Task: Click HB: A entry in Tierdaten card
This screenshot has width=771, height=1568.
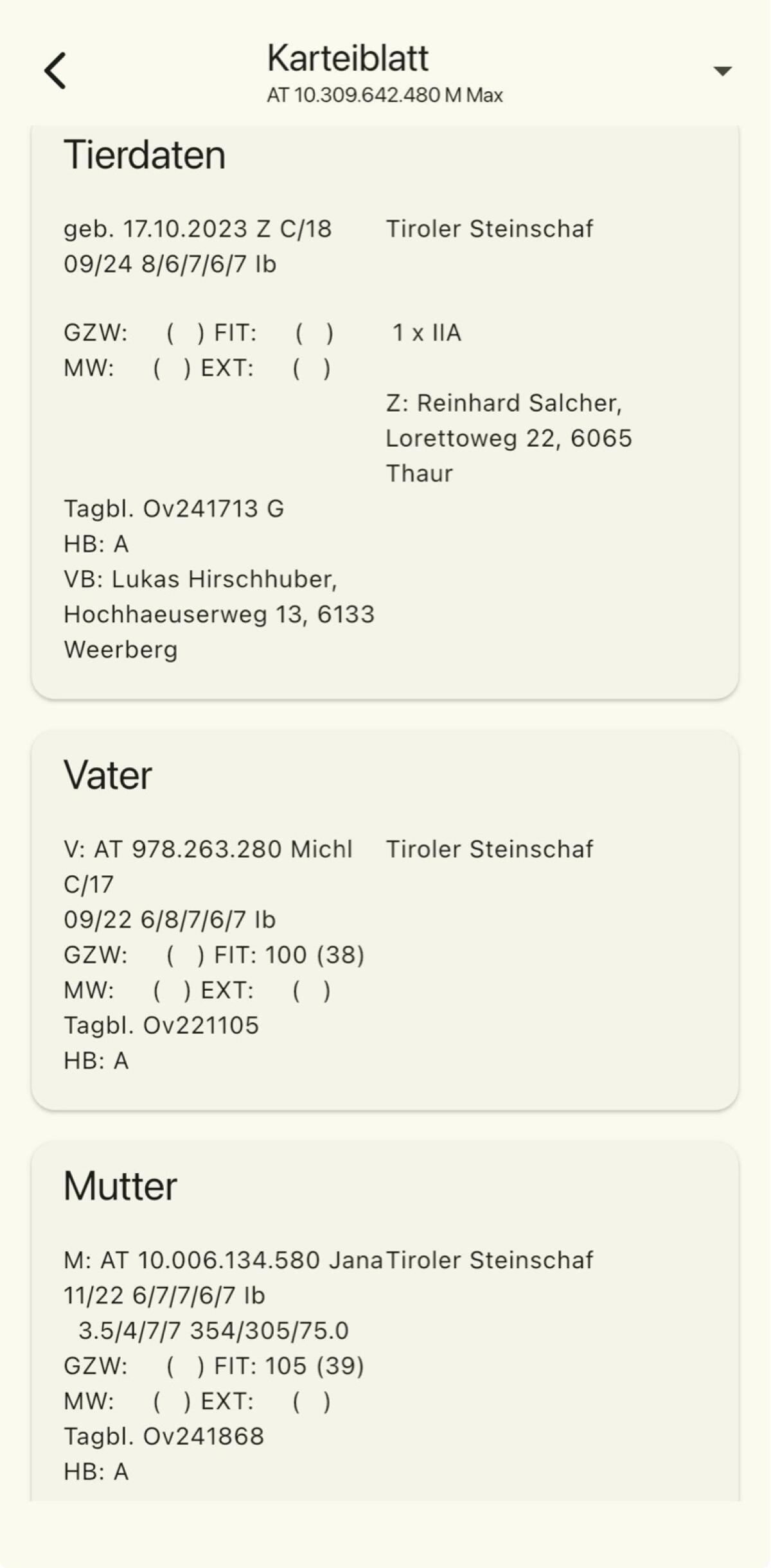Action: click(96, 544)
